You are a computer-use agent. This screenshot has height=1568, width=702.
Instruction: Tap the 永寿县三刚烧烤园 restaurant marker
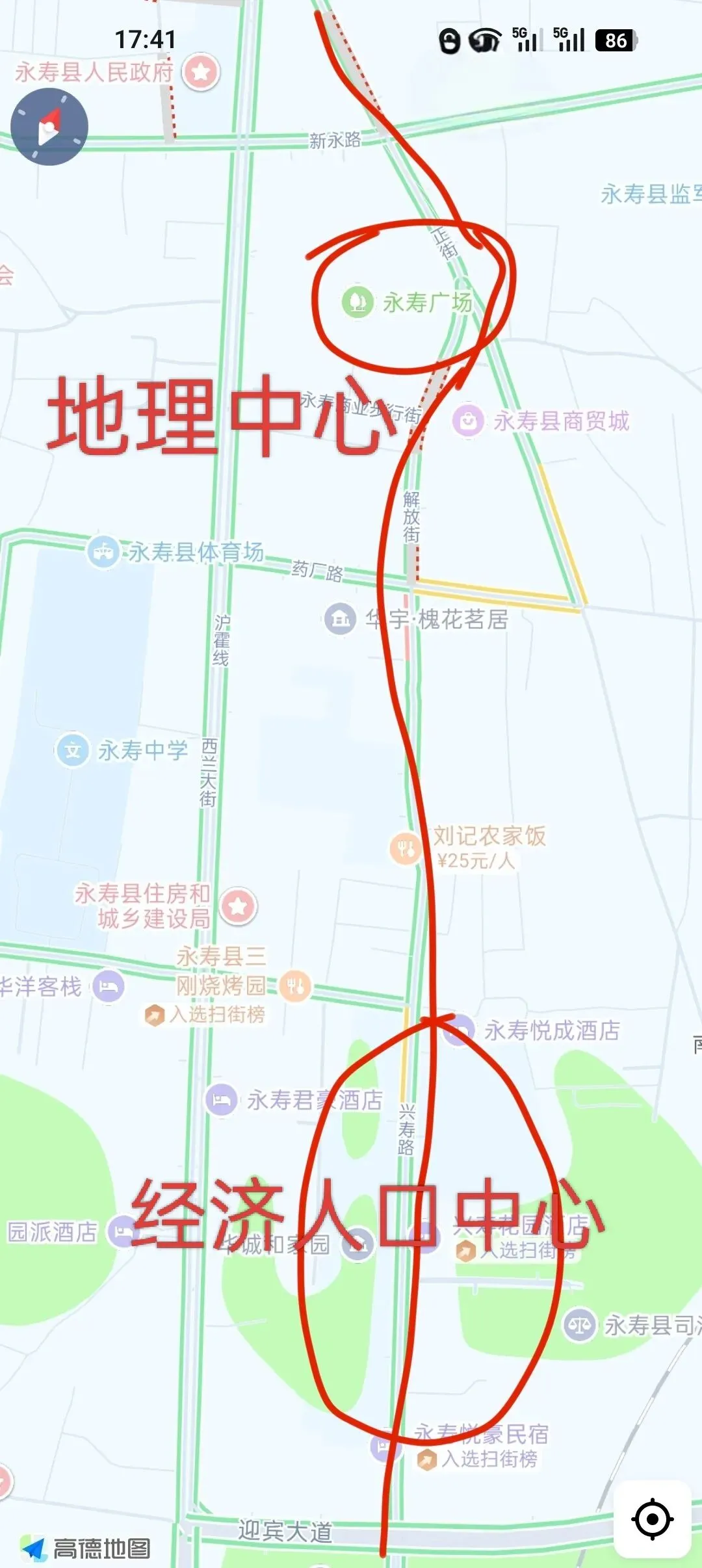296,986
